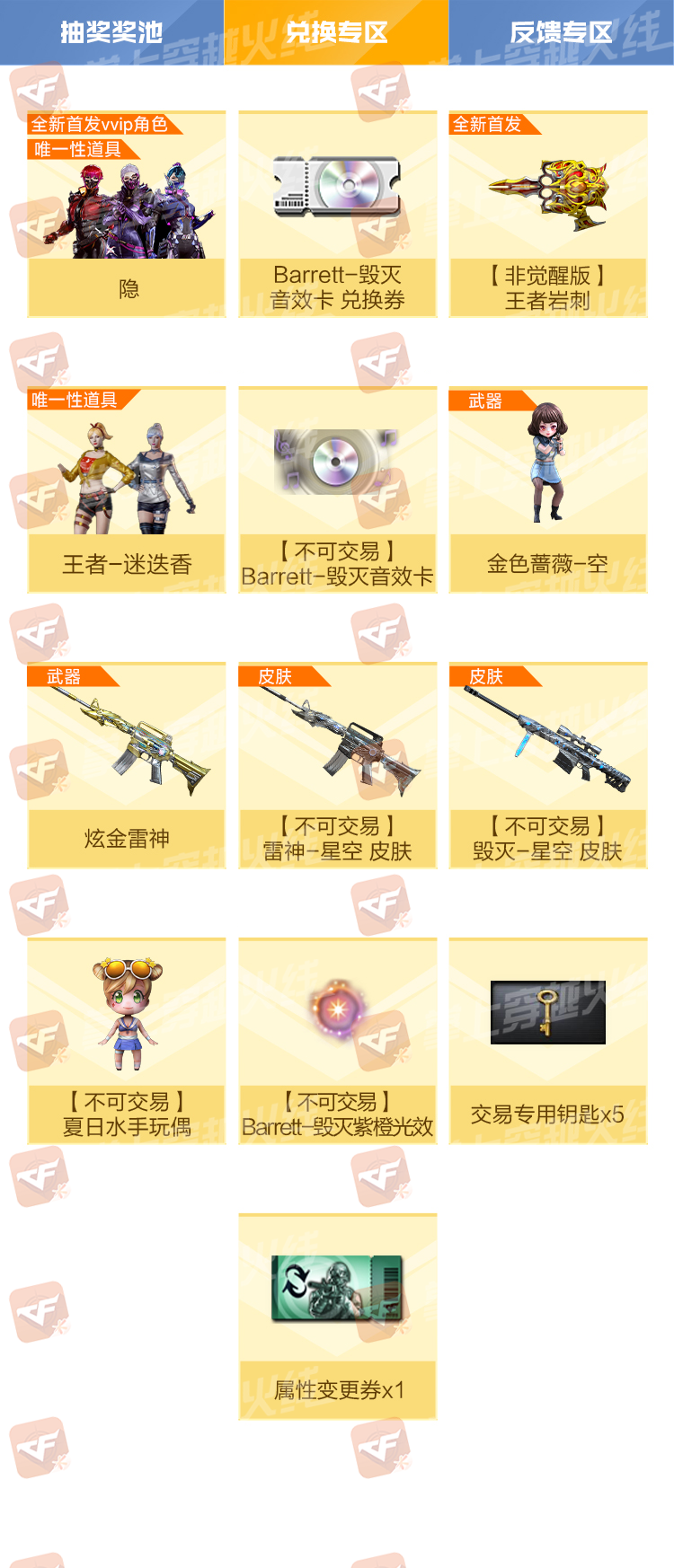Screen dimensions: 674x1568
Task: Select the 兑换专区 tab
Action: [x=336, y=32]
